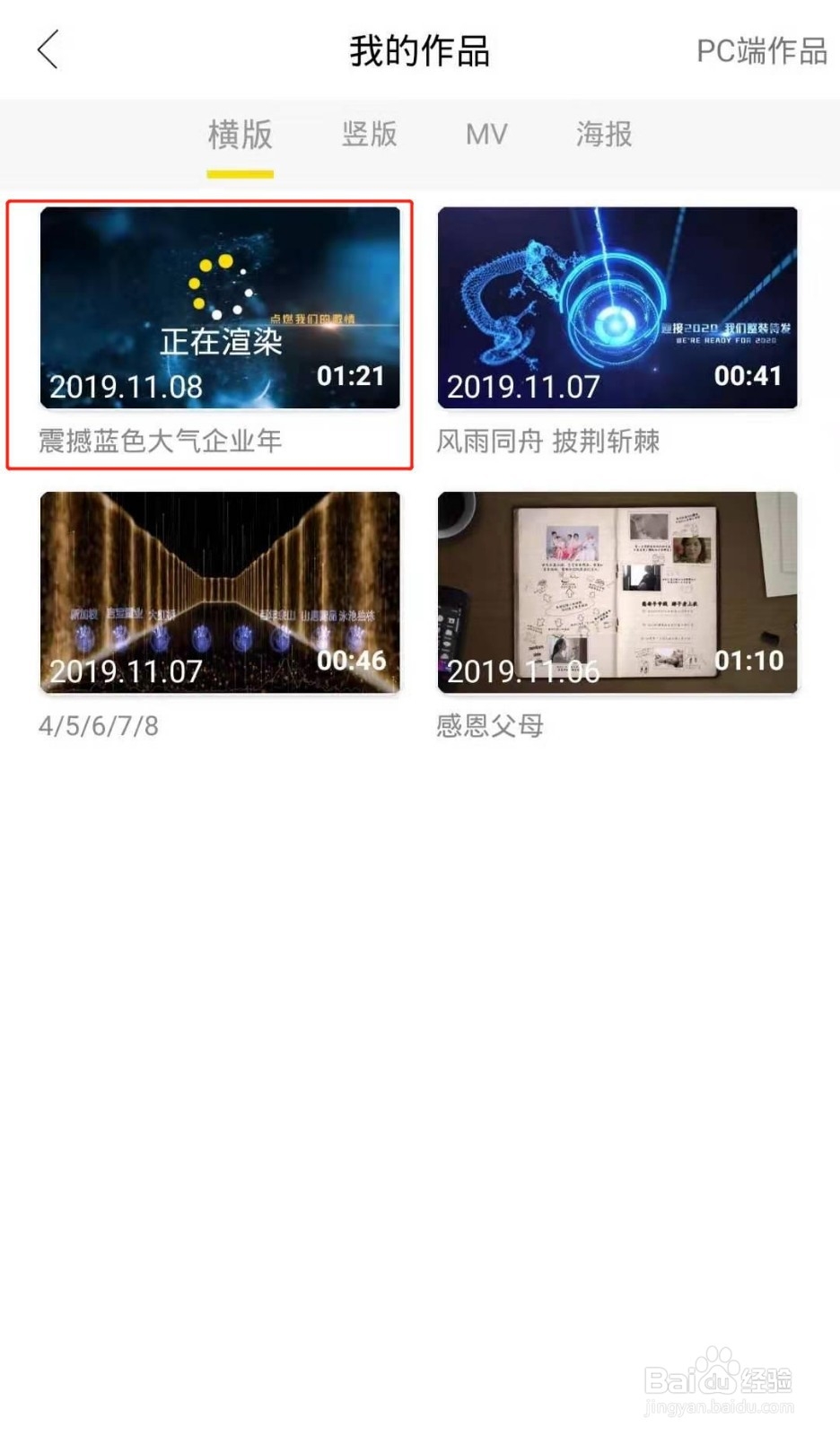
Task: Switch to the 竖版 tab
Action: [367, 135]
